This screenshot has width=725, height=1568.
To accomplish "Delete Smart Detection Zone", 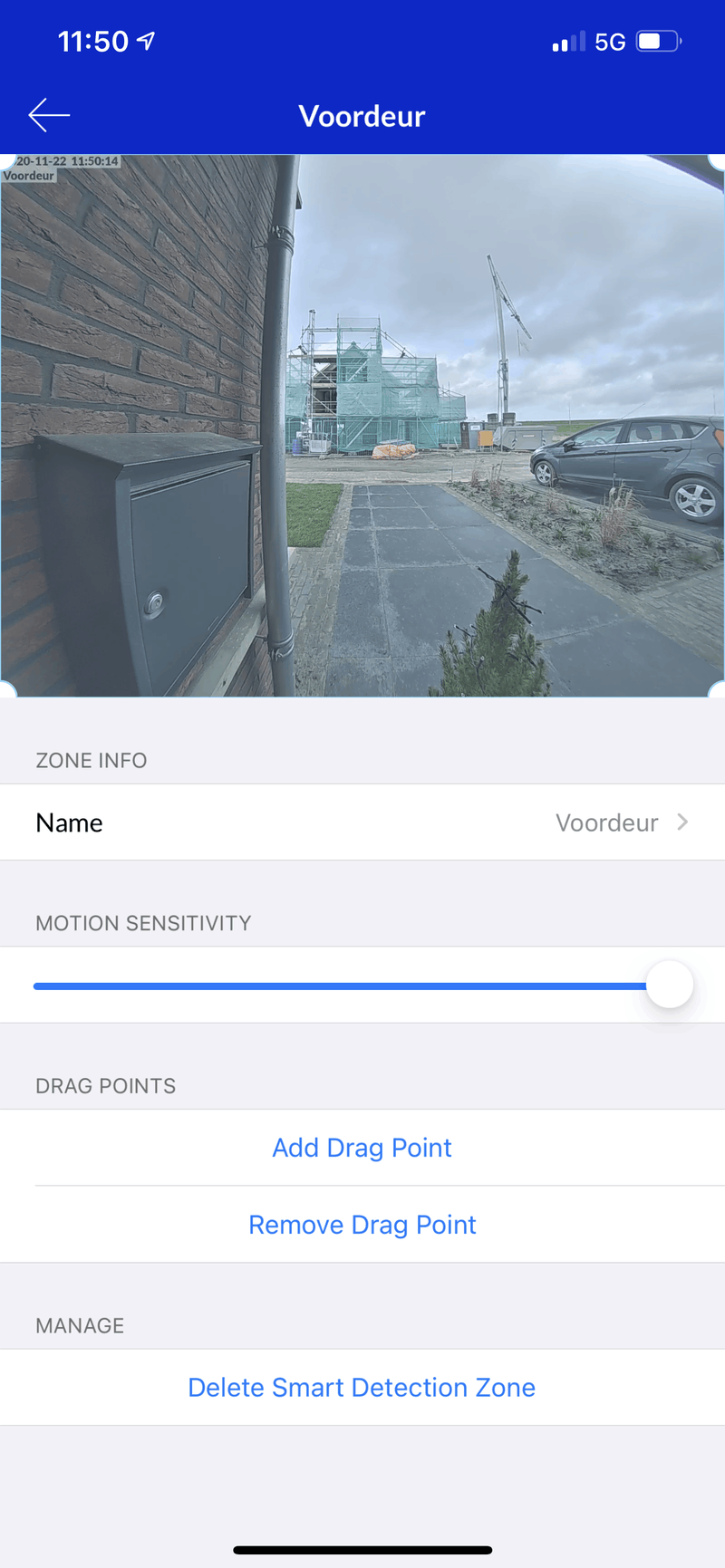I will pos(362,1388).
